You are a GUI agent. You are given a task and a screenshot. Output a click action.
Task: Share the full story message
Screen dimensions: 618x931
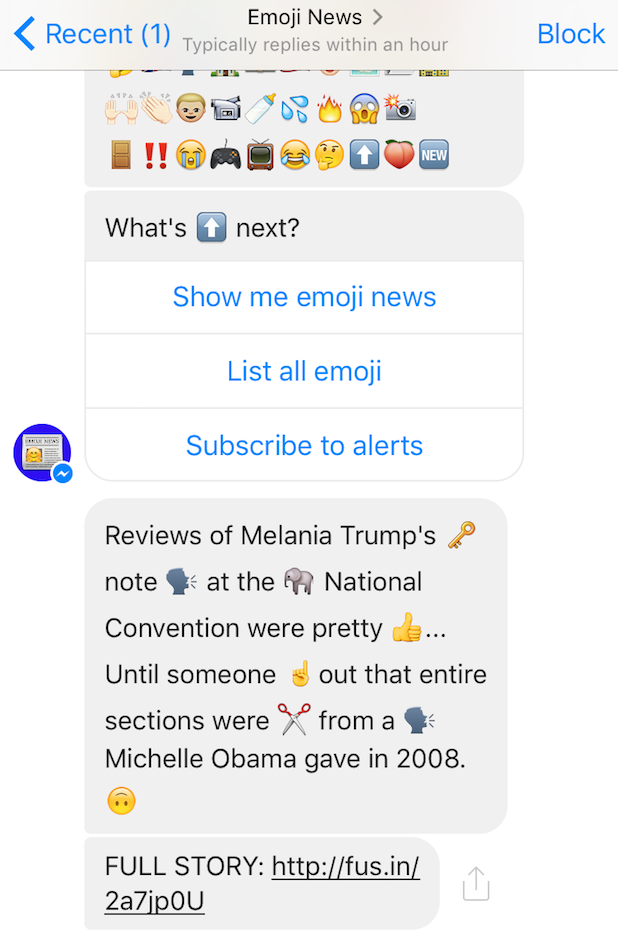click(x=476, y=883)
